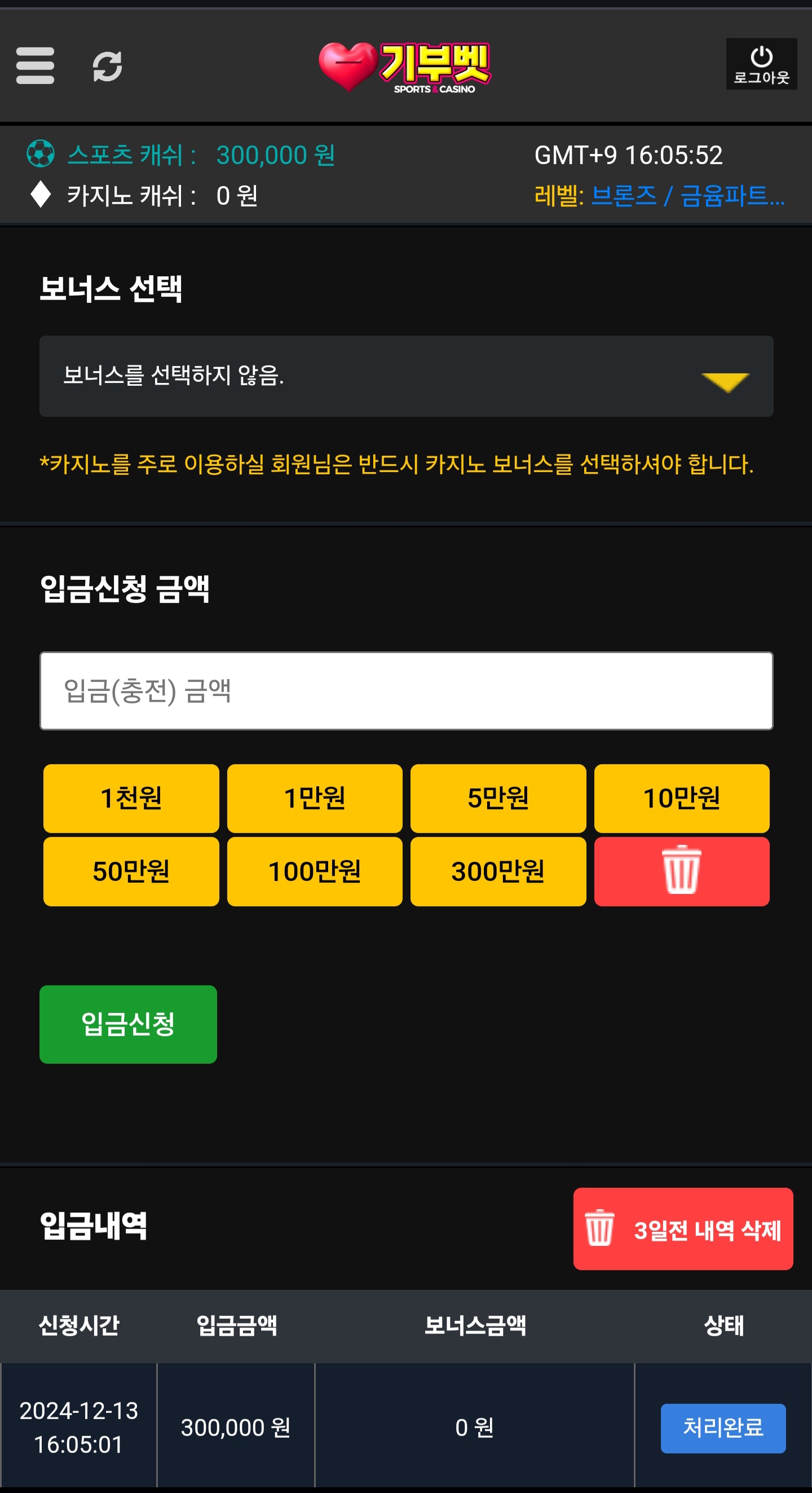The image size is (812, 1493).
Task: Choose the 300만원 quick amount
Action: [x=498, y=871]
